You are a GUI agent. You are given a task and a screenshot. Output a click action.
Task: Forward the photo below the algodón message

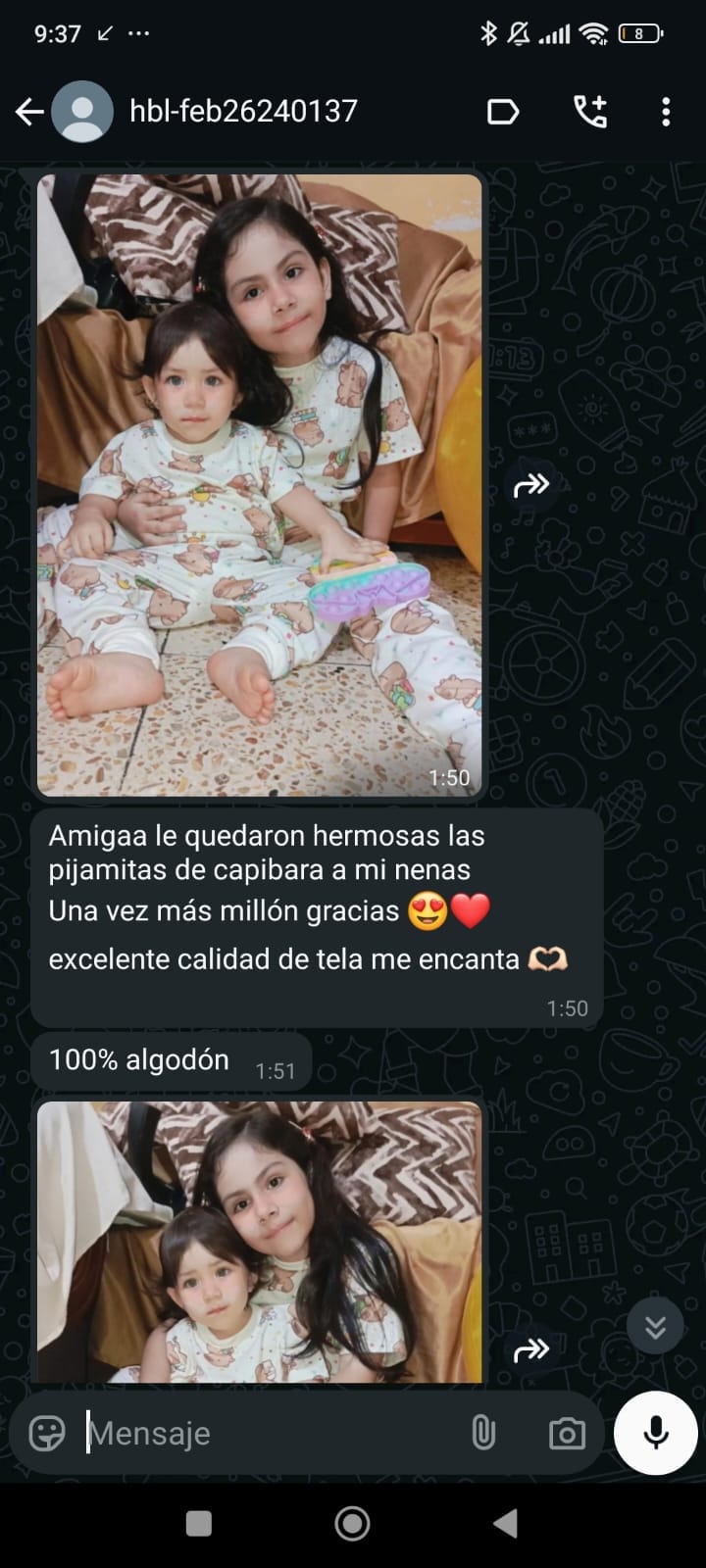531,1350
